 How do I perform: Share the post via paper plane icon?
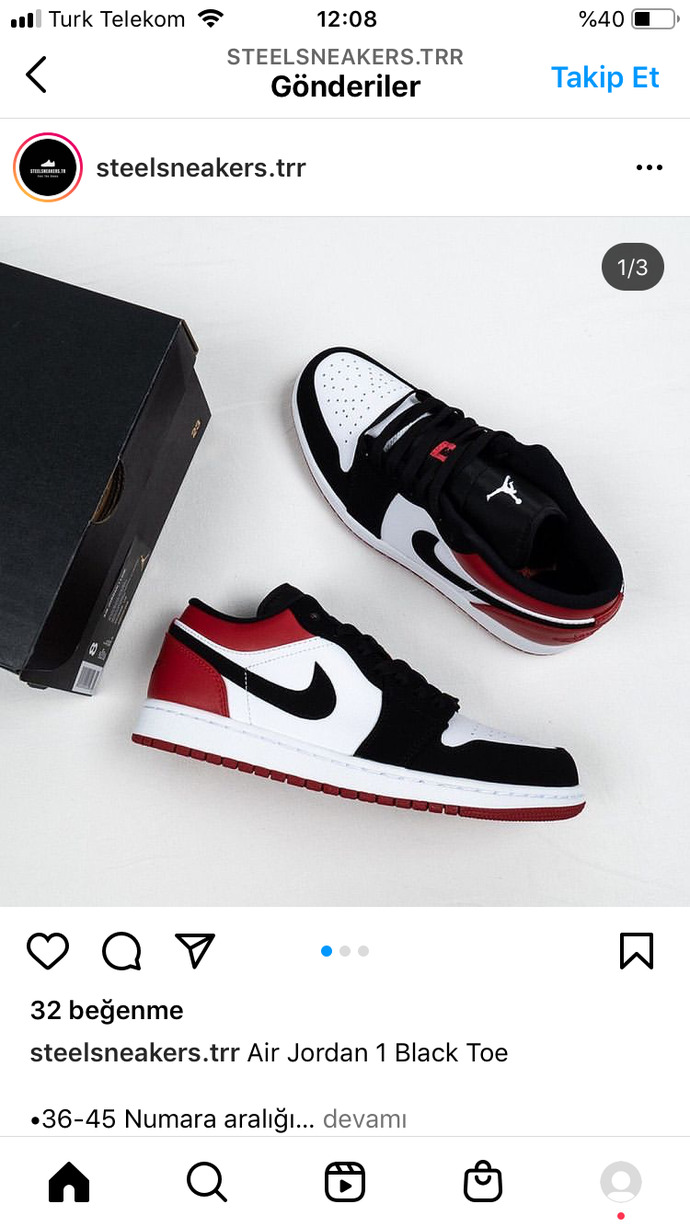click(195, 951)
